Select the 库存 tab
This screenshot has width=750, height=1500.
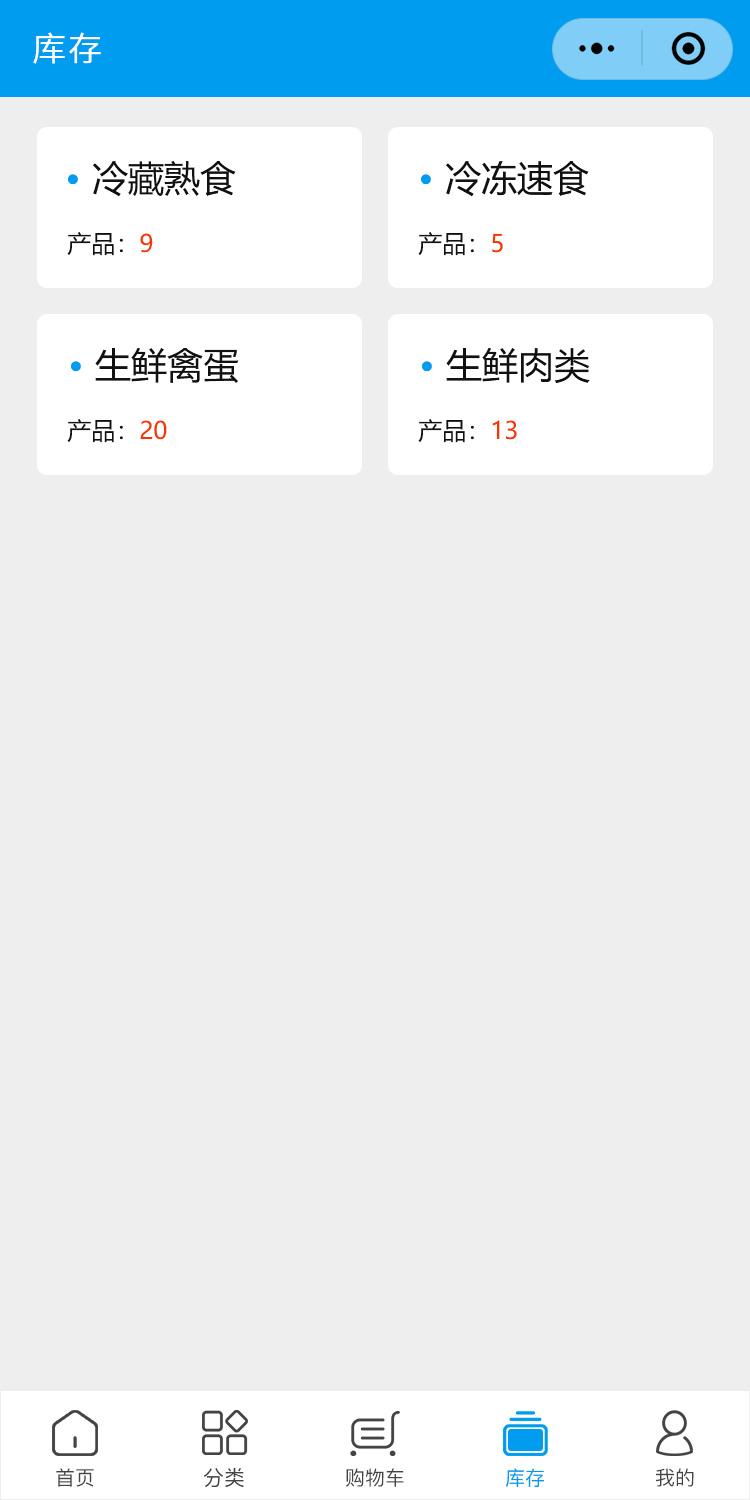[525, 1447]
